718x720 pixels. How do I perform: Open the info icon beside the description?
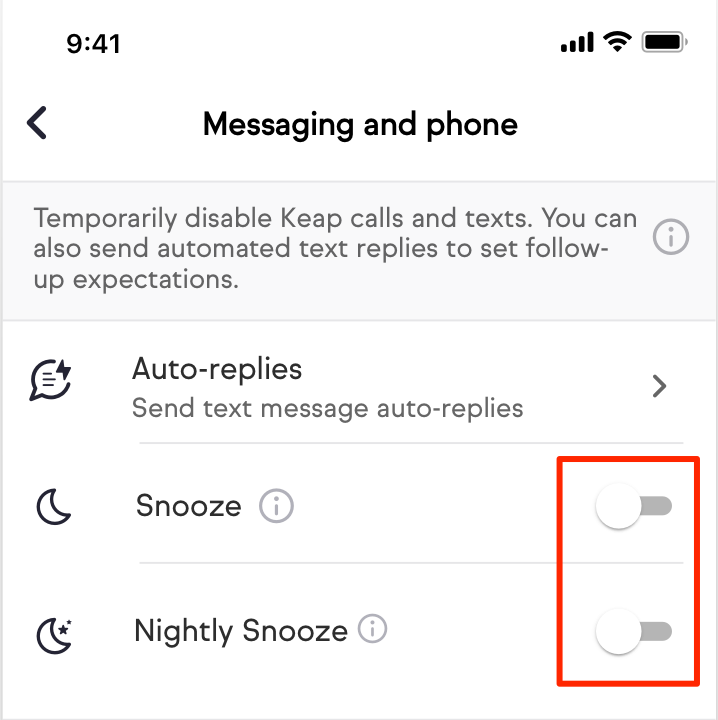(x=671, y=238)
